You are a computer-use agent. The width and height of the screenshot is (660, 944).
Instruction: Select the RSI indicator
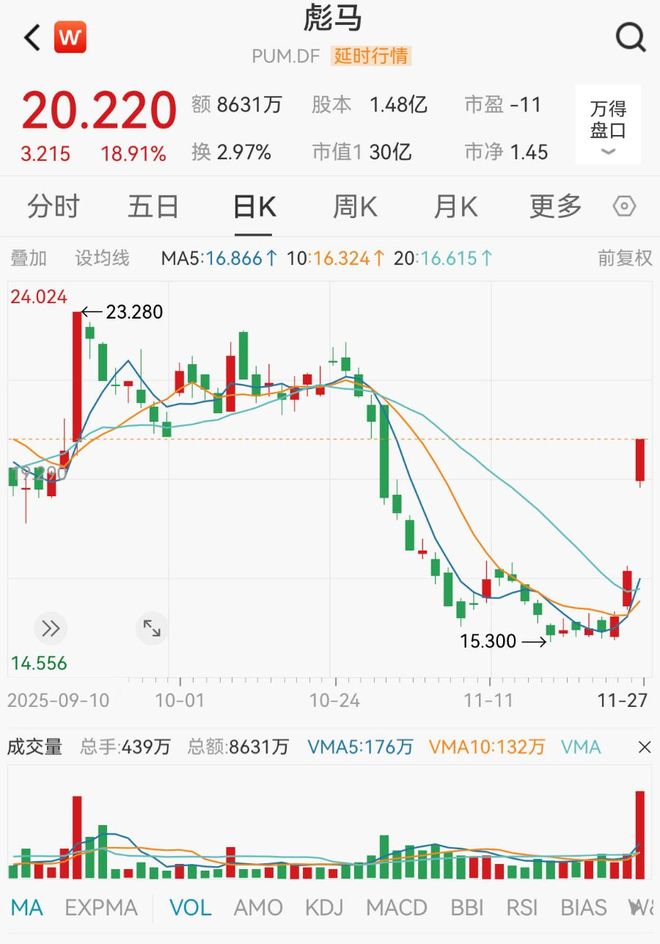click(522, 908)
